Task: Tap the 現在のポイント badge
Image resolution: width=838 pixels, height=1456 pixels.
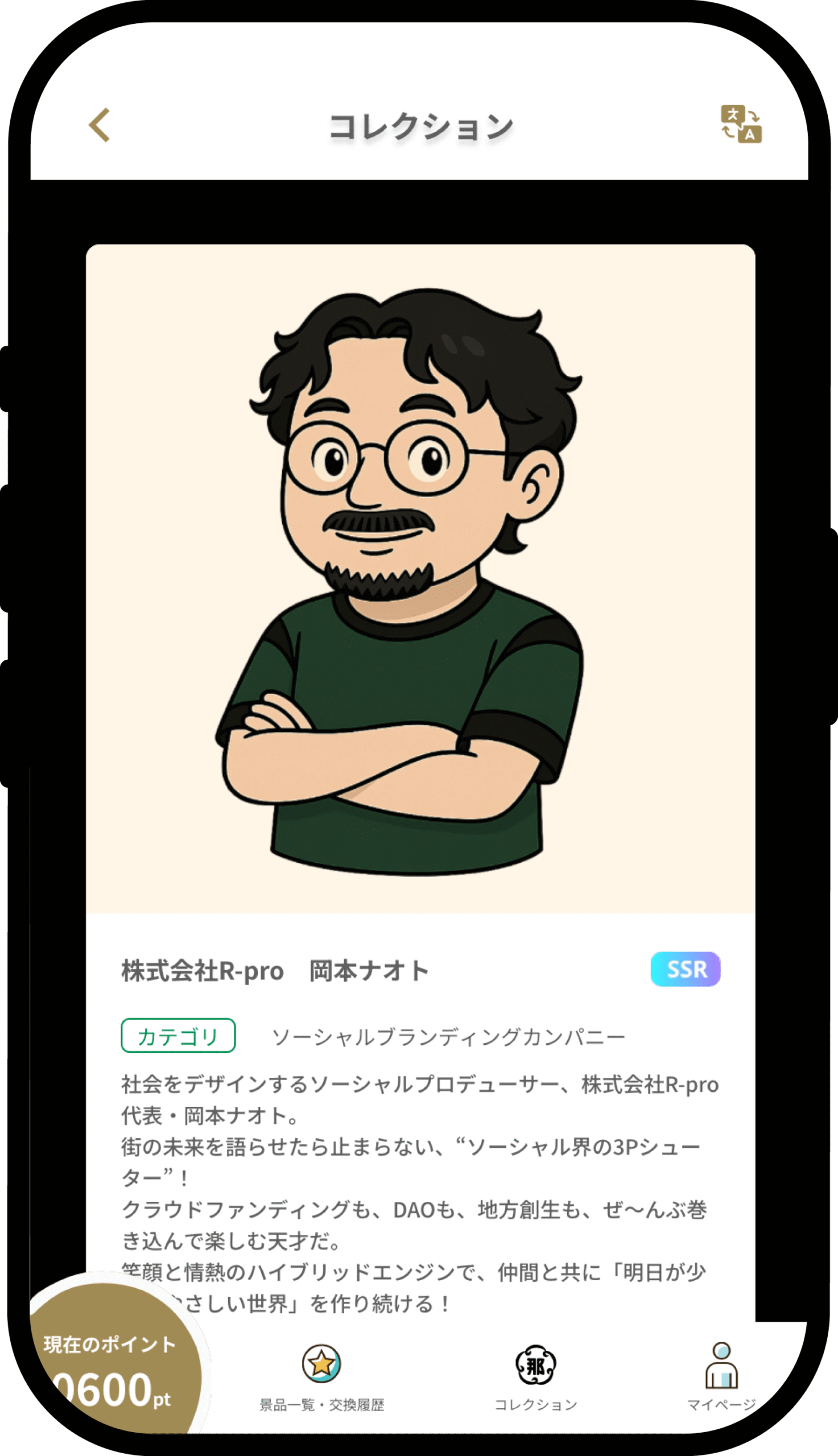Action: pos(112,1372)
